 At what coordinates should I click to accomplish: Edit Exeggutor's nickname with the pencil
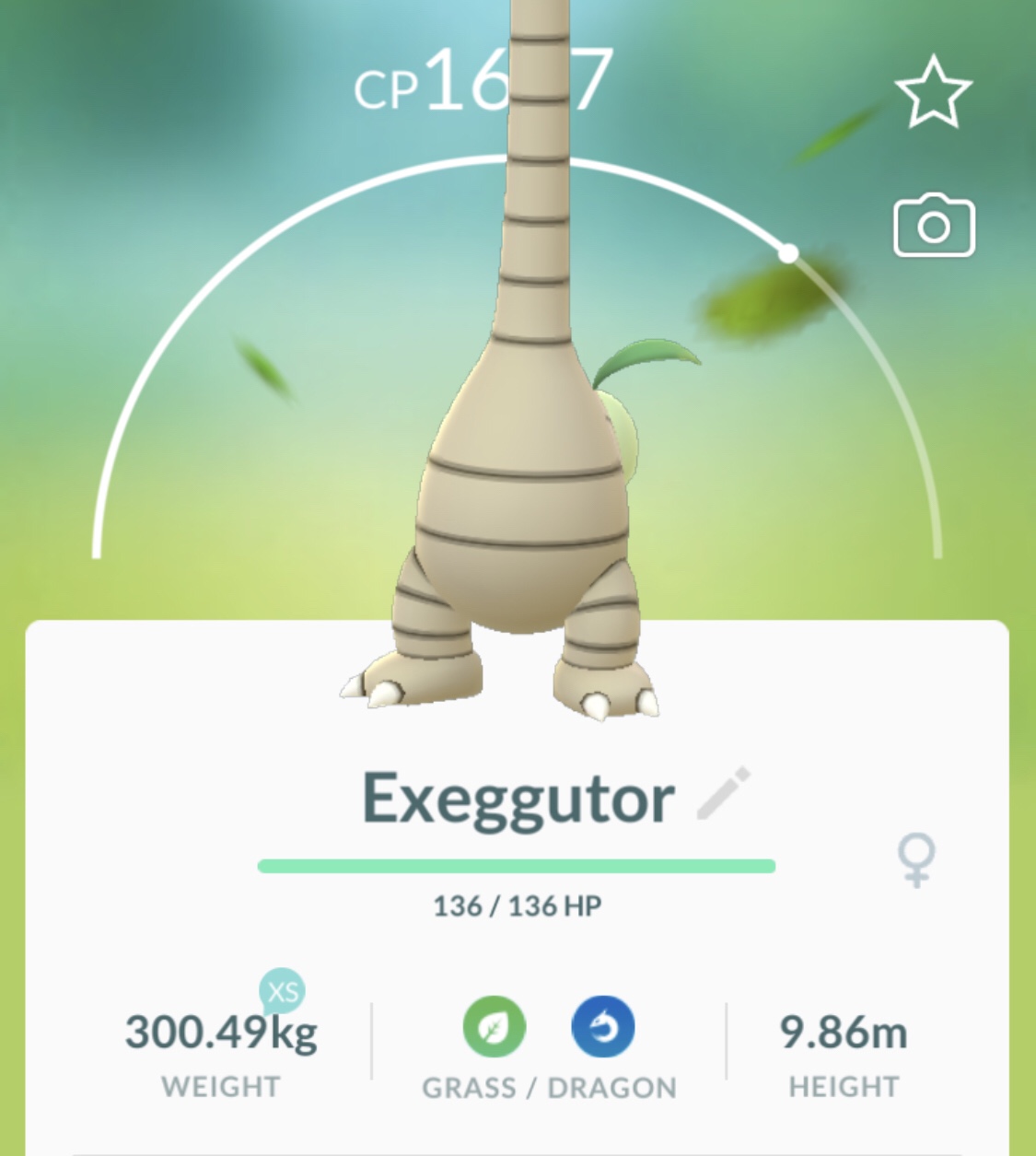click(724, 792)
